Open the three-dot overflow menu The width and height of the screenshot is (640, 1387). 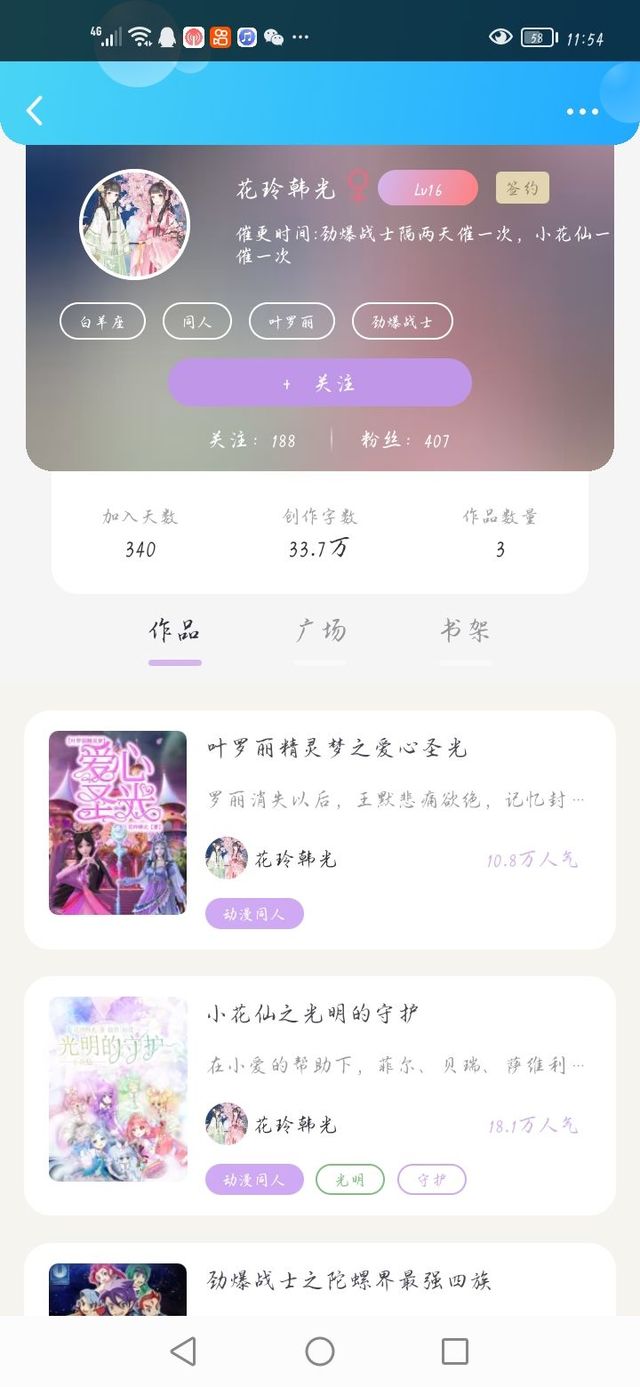582,111
